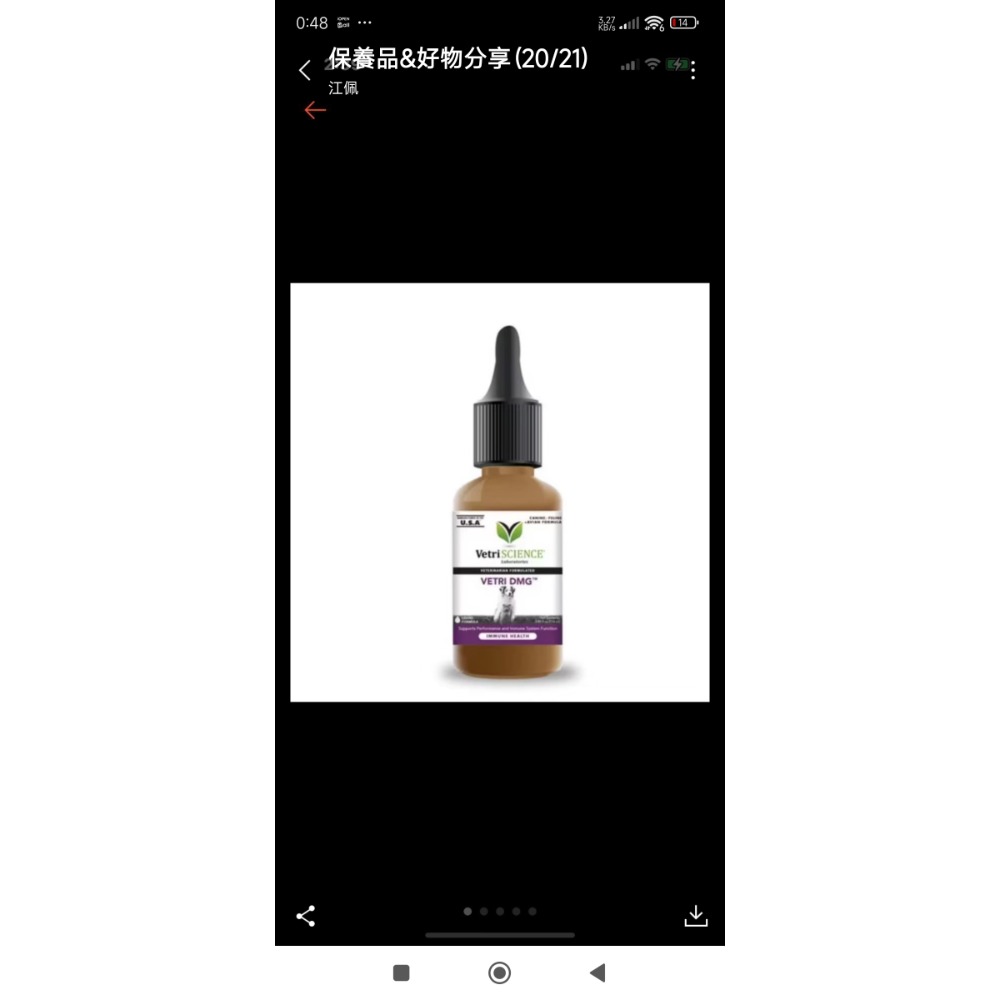The width and height of the screenshot is (1000, 1000).
Task: Tap the system home button
Action: pyautogui.click(x=499, y=973)
